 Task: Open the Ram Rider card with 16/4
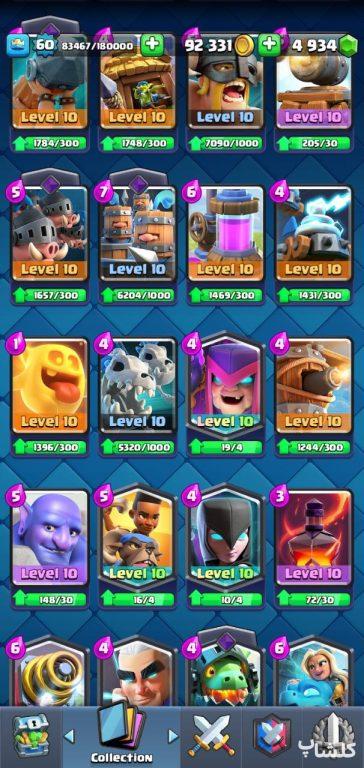(138, 537)
